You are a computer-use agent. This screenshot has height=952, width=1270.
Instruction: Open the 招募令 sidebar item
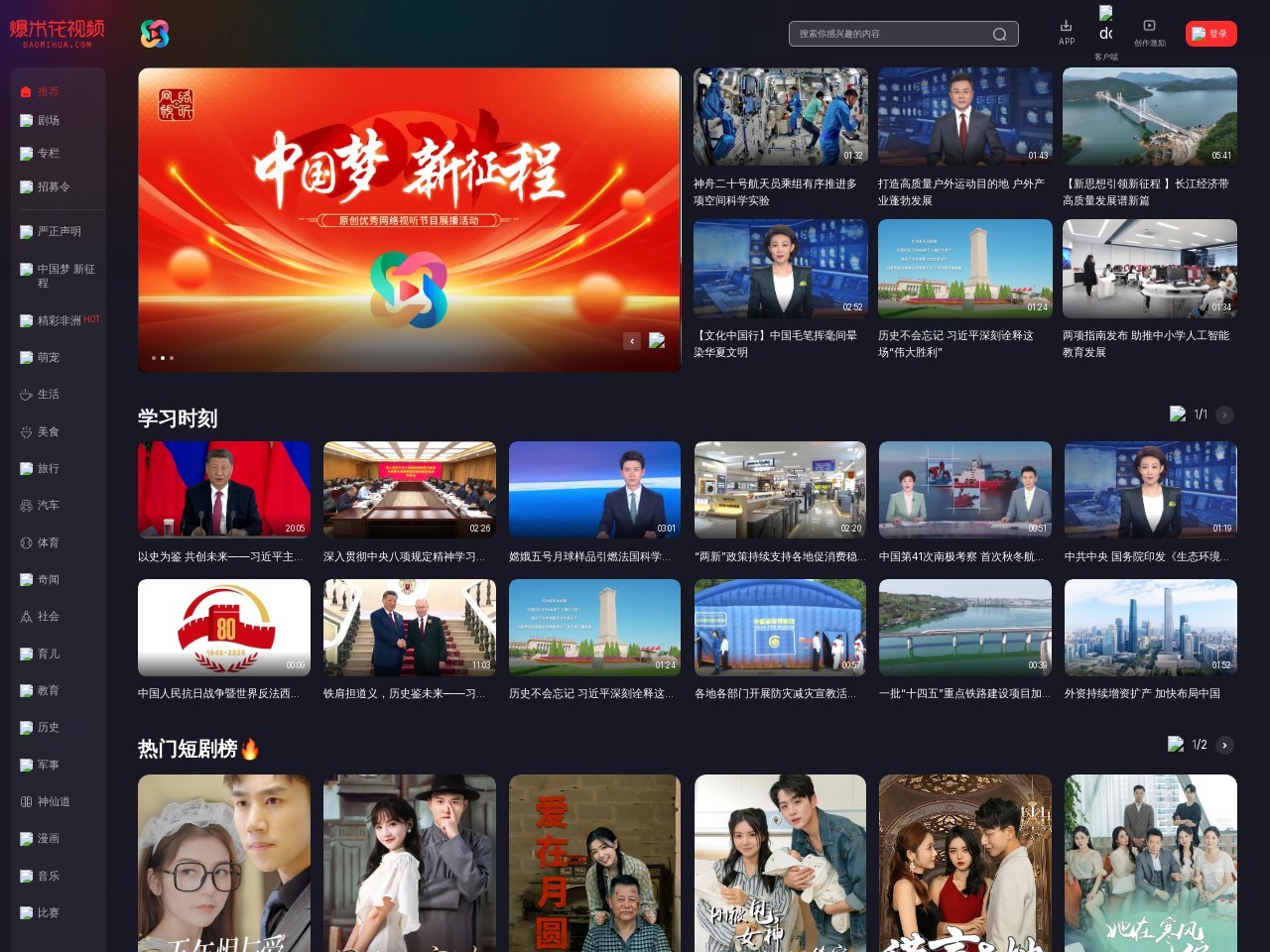[x=53, y=187]
